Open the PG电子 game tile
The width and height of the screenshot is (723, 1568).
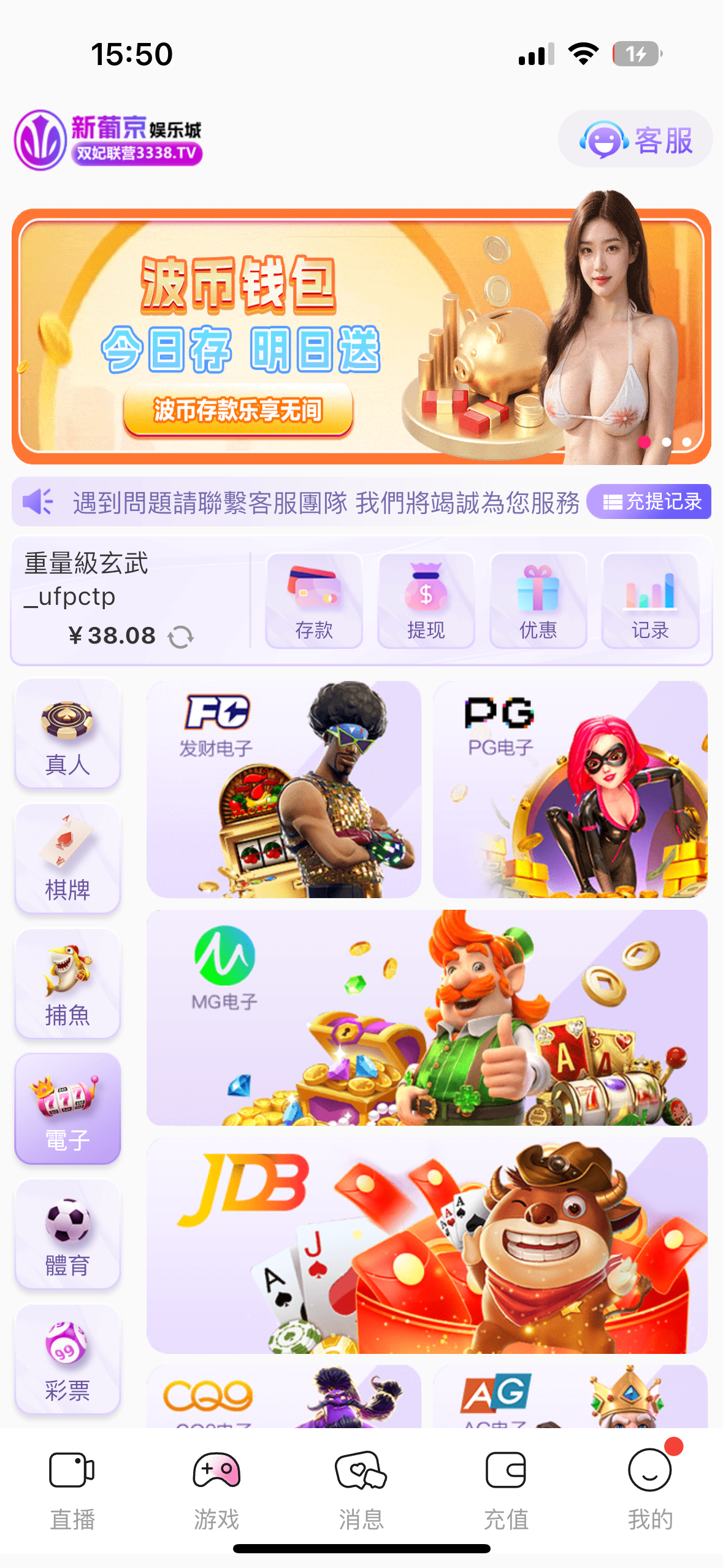[570, 790]
